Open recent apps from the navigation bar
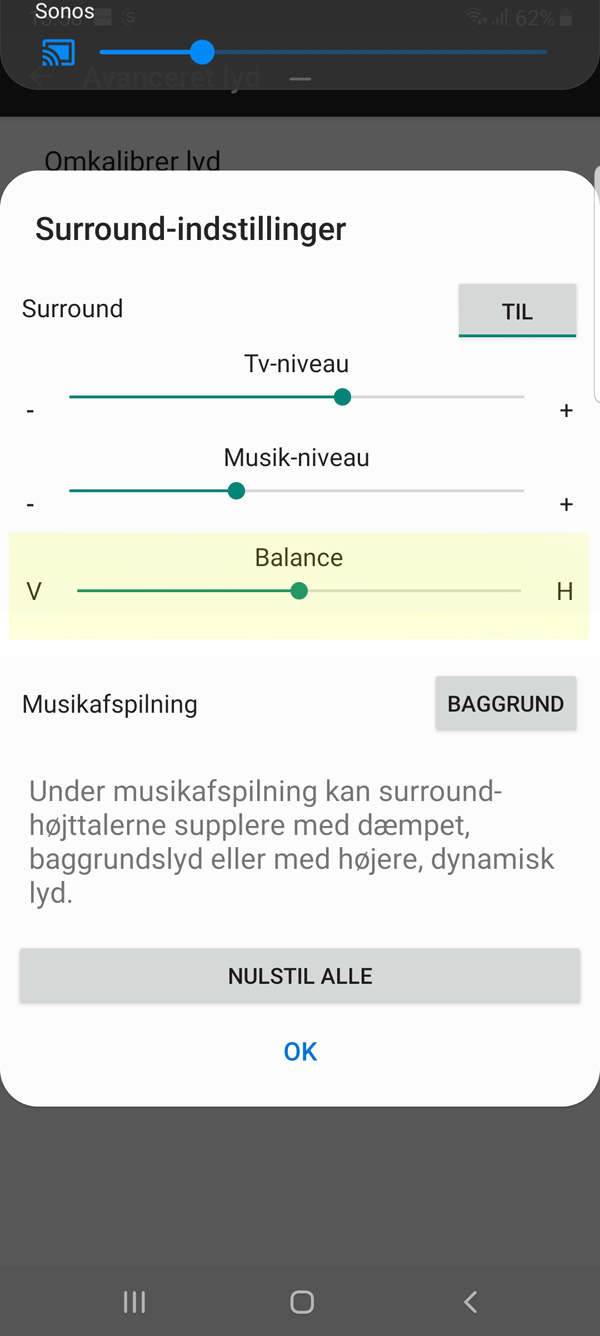The height and width of the screenshot is (1336, 600). 134,1301
